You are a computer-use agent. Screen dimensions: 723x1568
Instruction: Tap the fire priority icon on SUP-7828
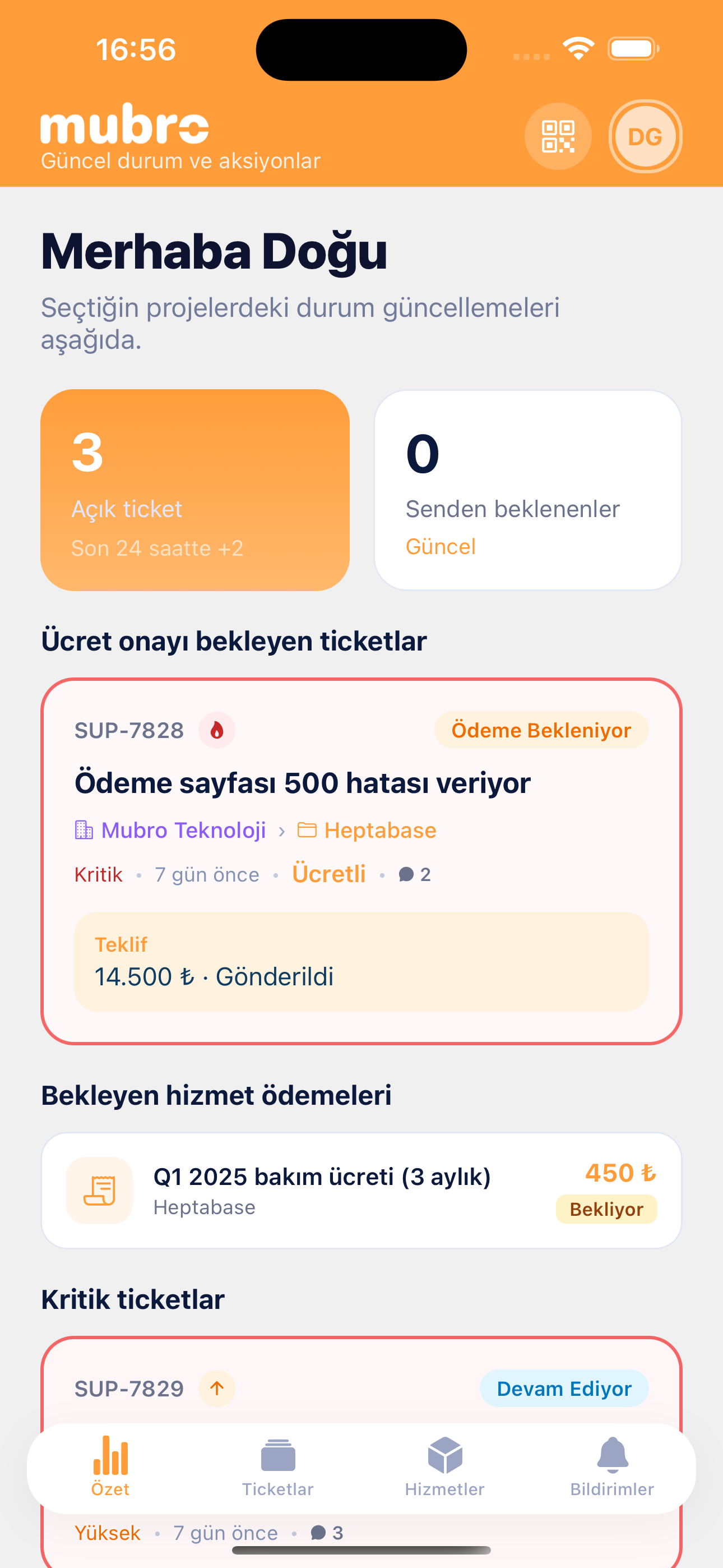217,730
